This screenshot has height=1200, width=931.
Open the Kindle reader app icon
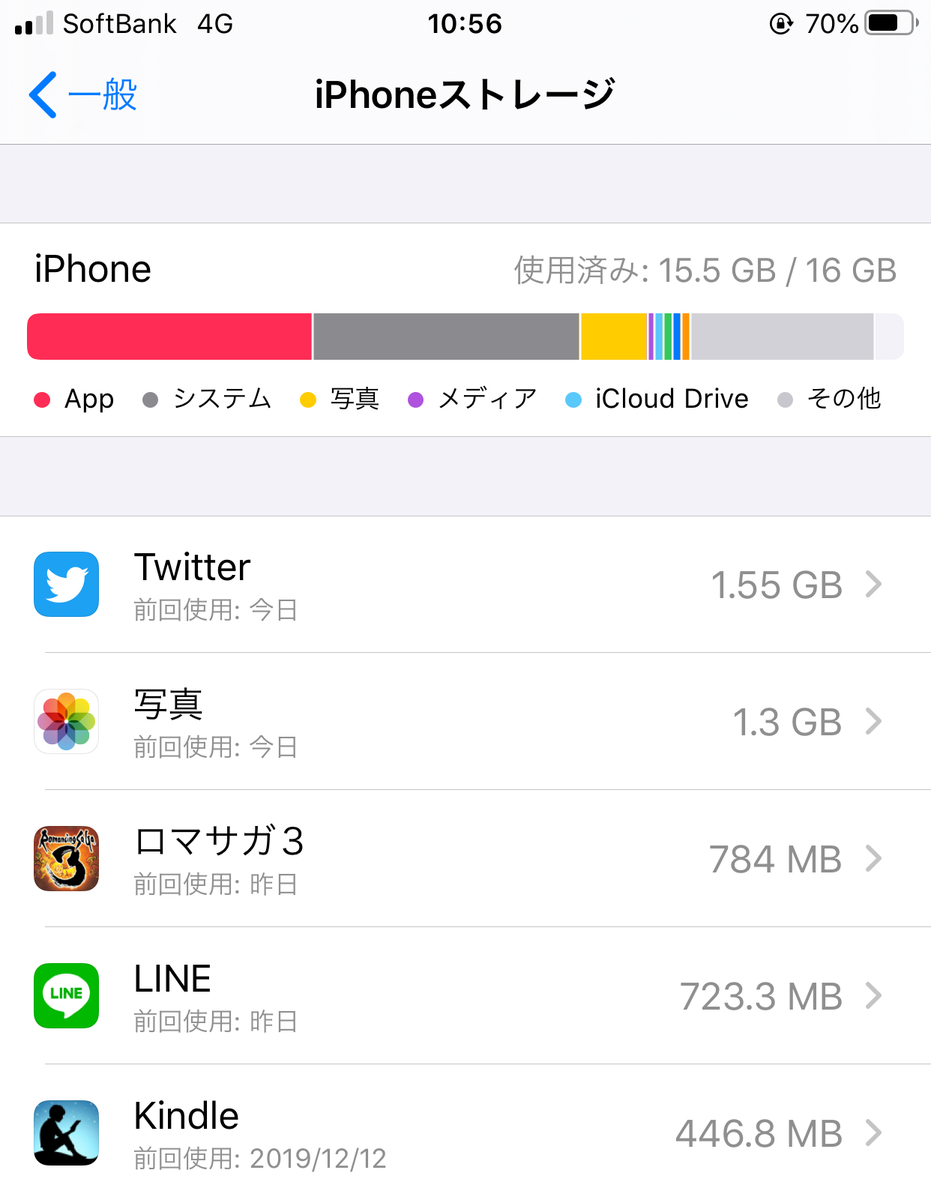click(x=66, y=1133)
